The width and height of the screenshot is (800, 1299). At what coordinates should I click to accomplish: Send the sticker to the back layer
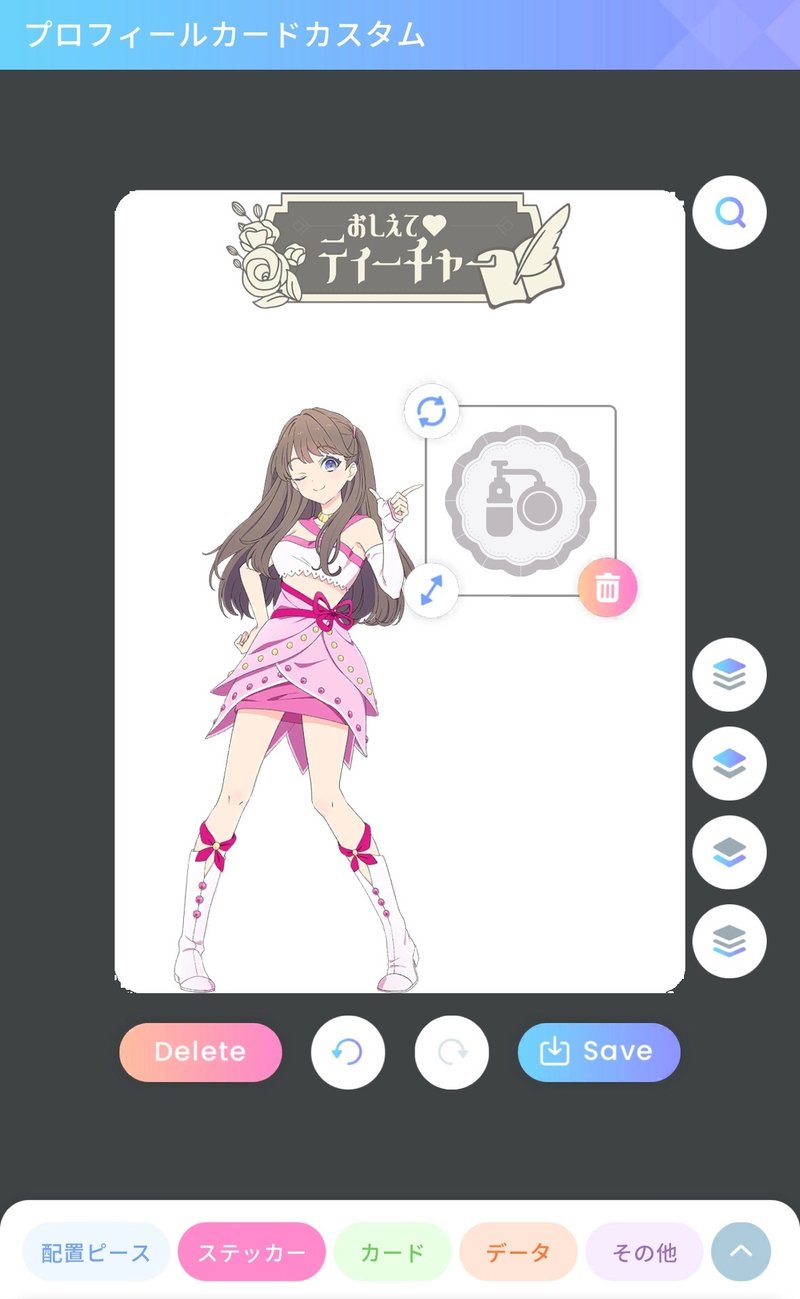pyautogui.click(x=729, y=941)
